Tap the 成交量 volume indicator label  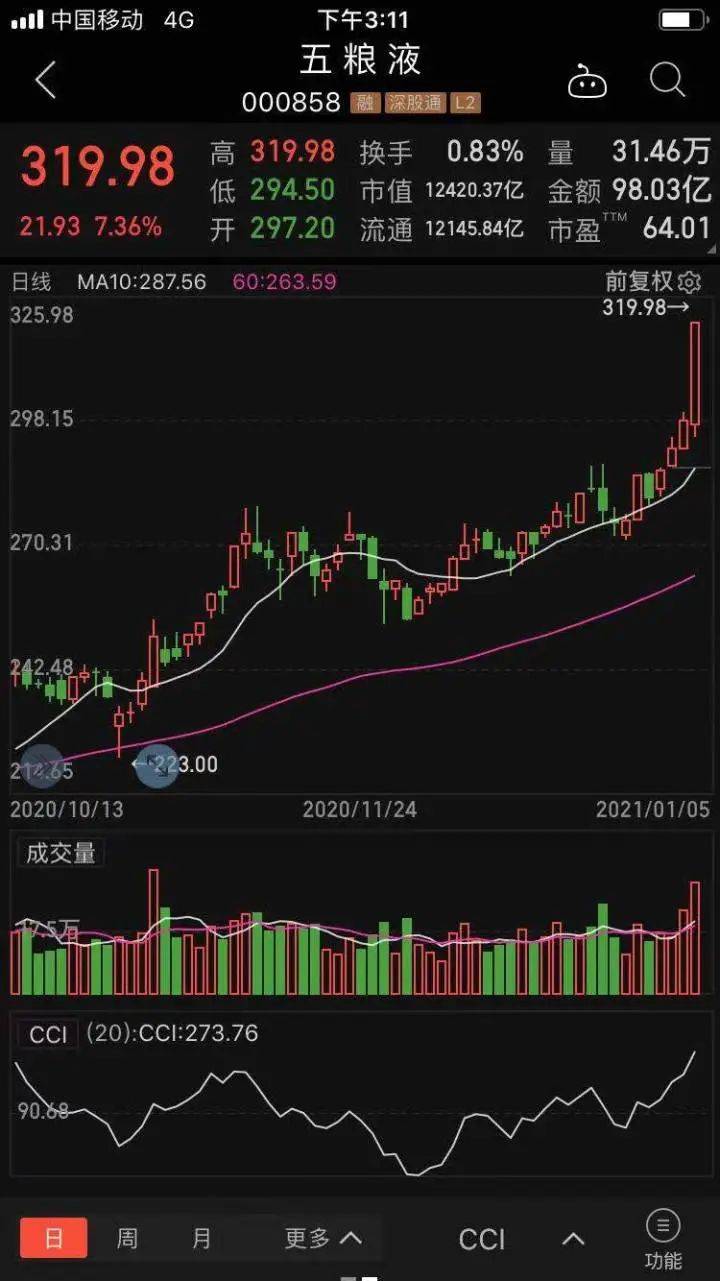(61, 853)
